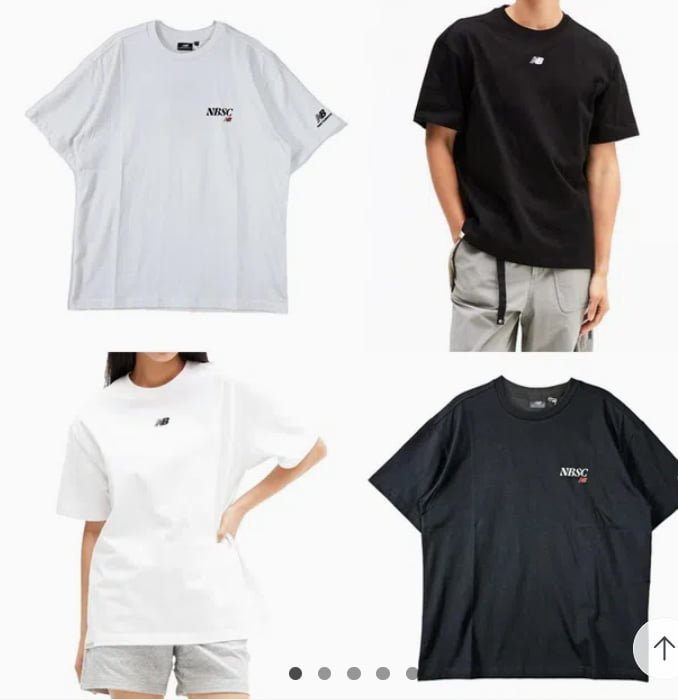Viewport: 678px width, 700px height.
Task: Select the second carousel page indicator dot
Action: tap(324, 674)
